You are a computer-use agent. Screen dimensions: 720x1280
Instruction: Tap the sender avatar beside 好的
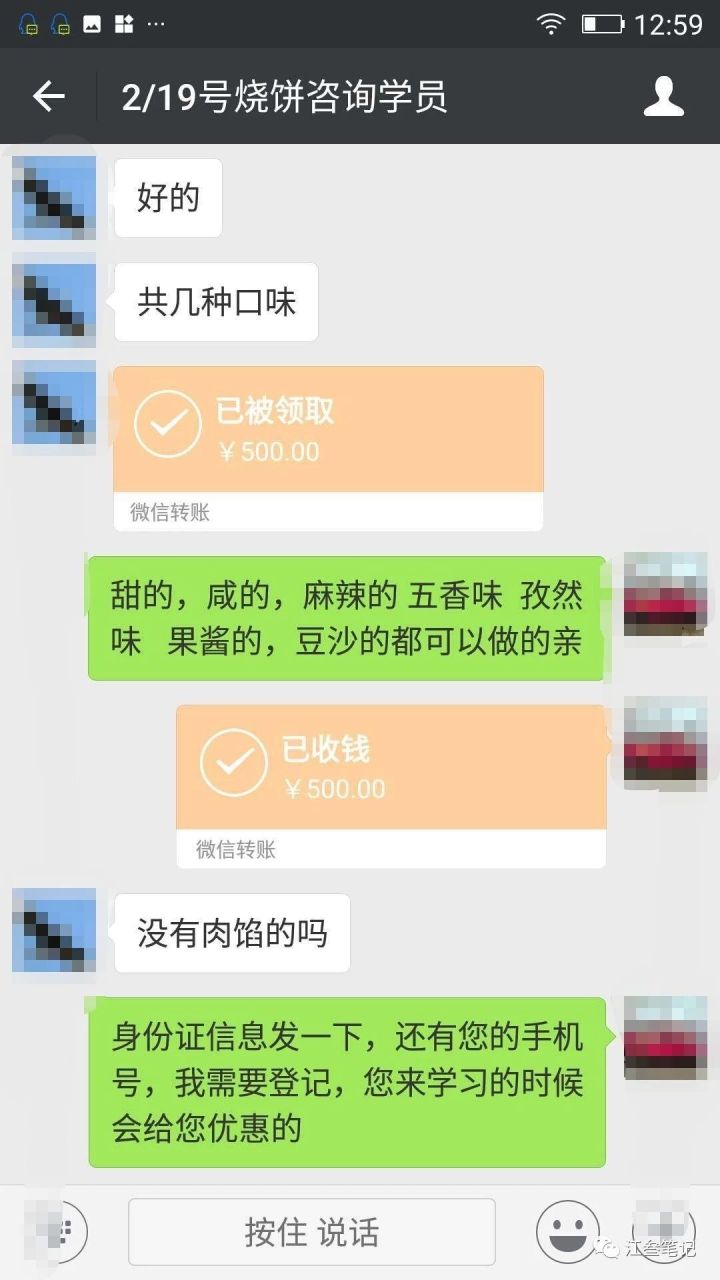pyautogui.click(x=54, y=197)
